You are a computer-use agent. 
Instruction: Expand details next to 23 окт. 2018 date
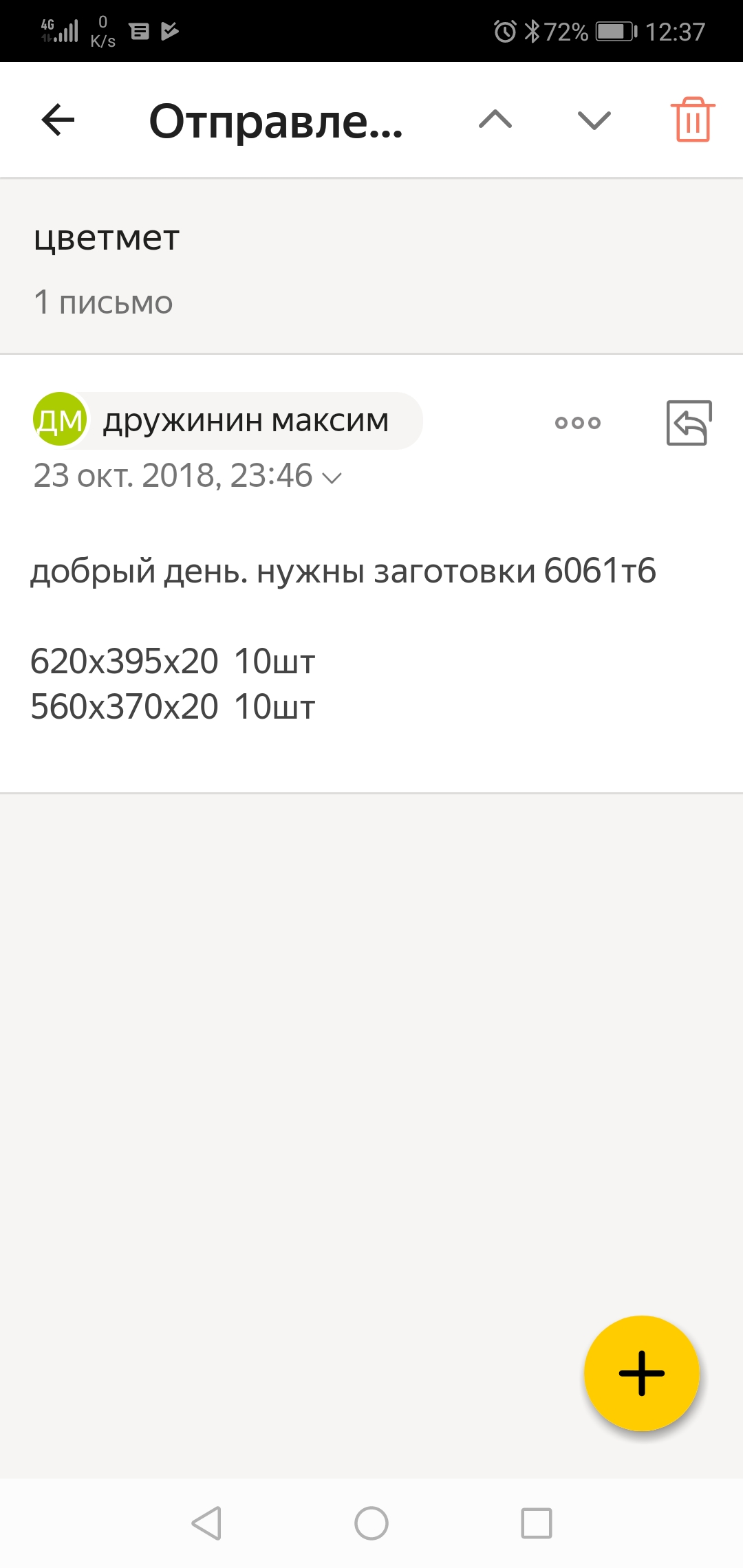pyautogui.click(x=332, y=477)
